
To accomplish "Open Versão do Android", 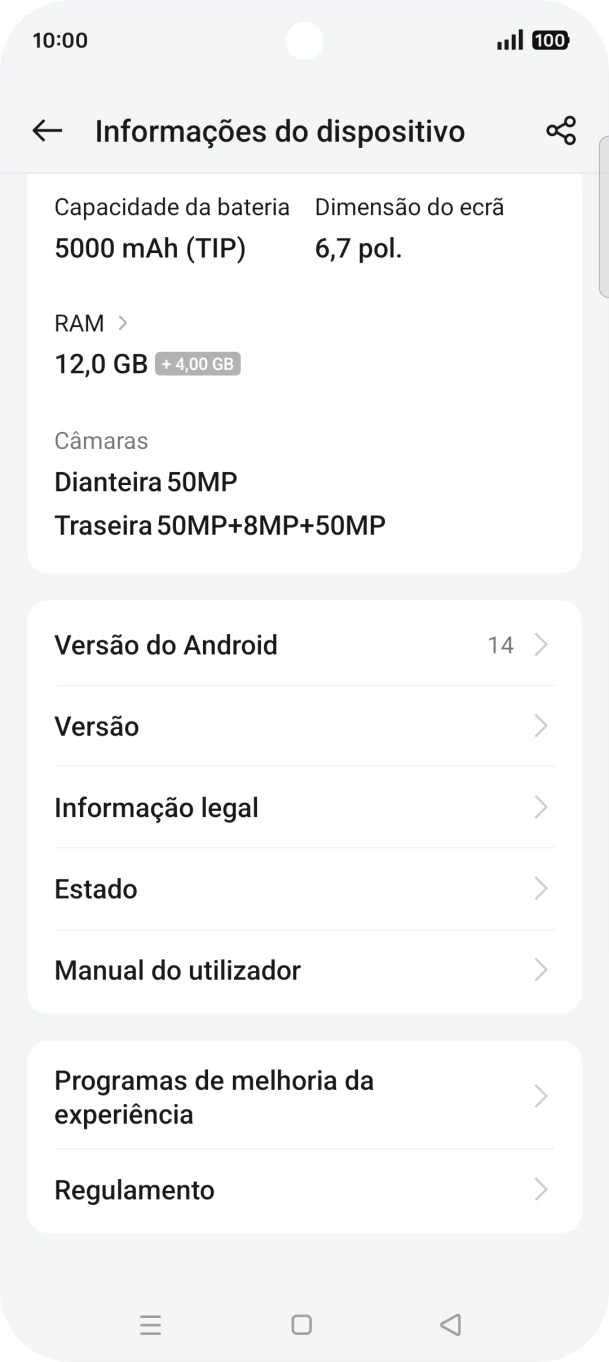I will 304,645.
